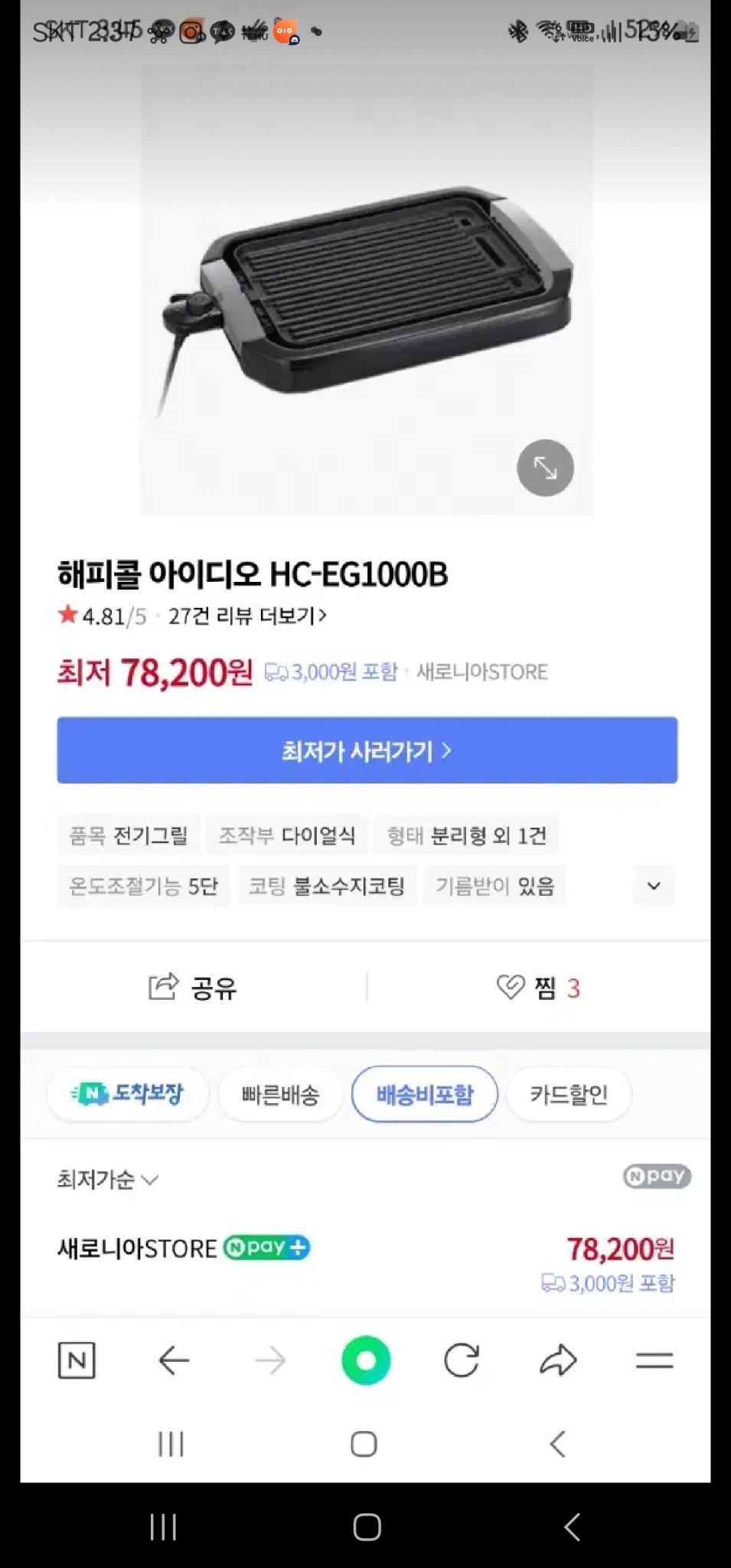
Task: Tap the green Naver shortcut circle icon
Action: (x=365, y=1361)
